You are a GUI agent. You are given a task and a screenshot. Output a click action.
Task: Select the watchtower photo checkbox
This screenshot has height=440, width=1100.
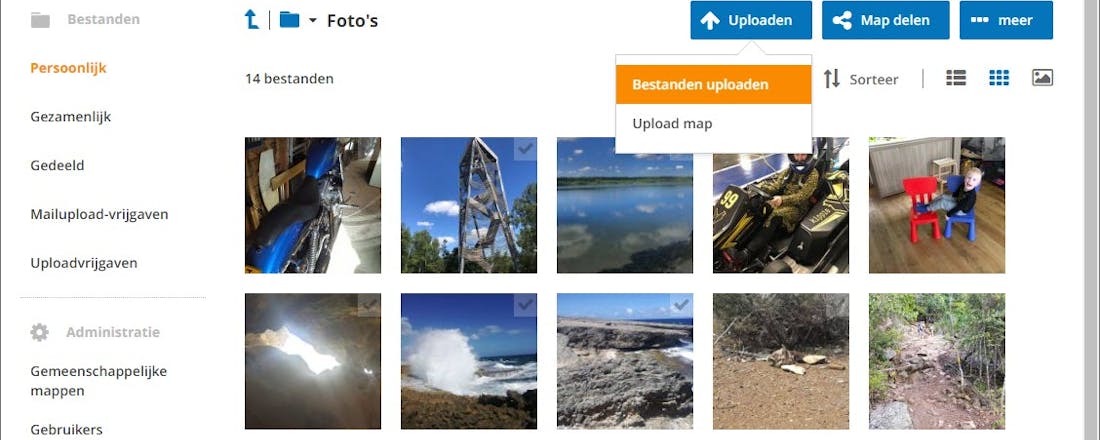point(525,148)
